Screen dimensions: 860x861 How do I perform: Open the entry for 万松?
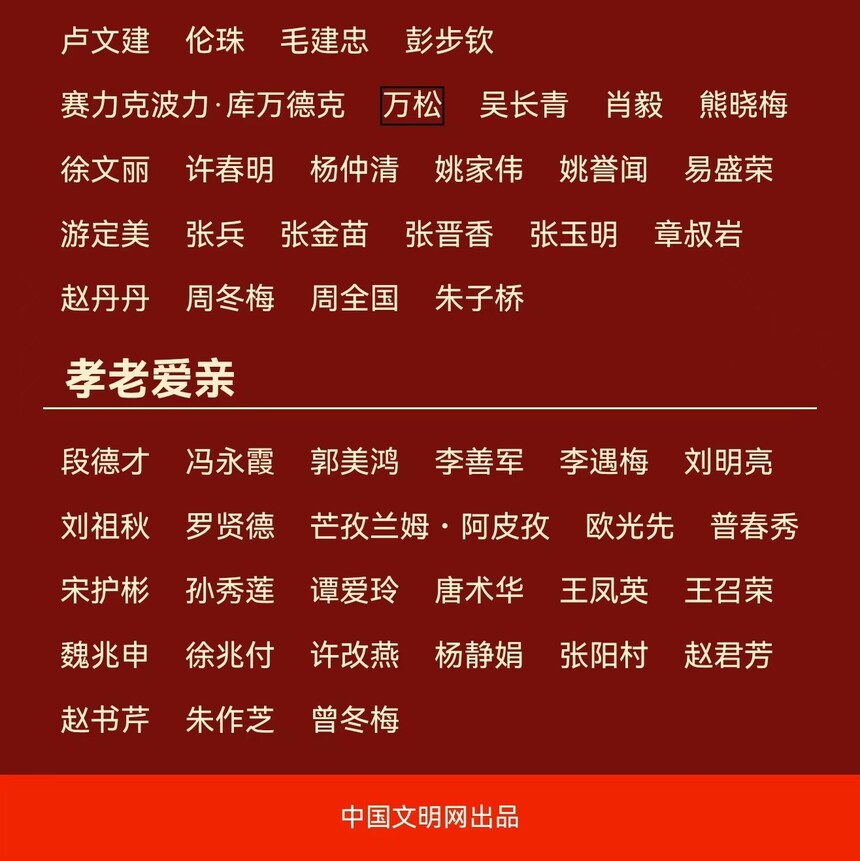(x=412, y=105)
